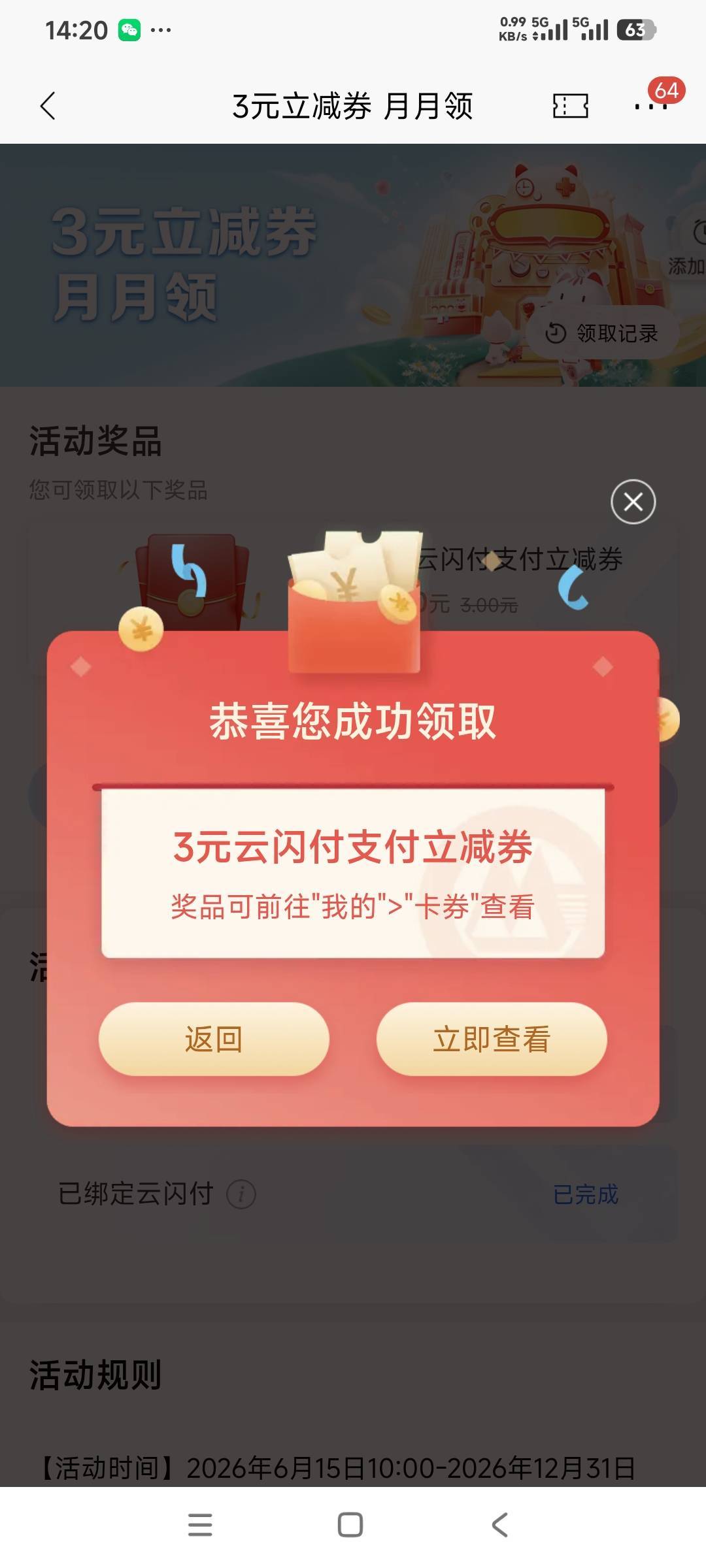Tap 返回 in the coupon dialog
The height and width of the screenshot is (1568, 706).
[214, 1039]
